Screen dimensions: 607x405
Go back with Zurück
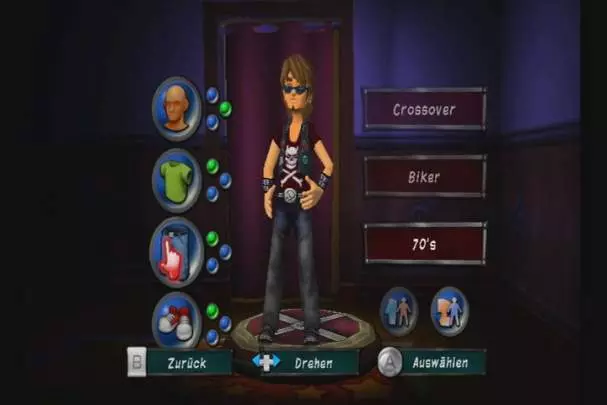(x=181, y=363)
